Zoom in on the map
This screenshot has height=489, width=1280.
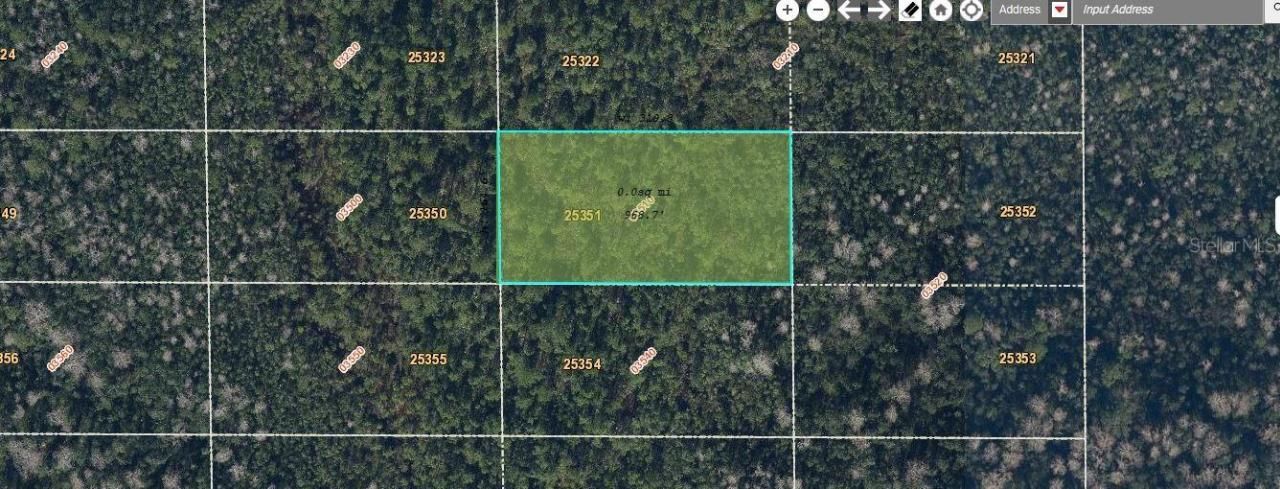click(788, 10)
